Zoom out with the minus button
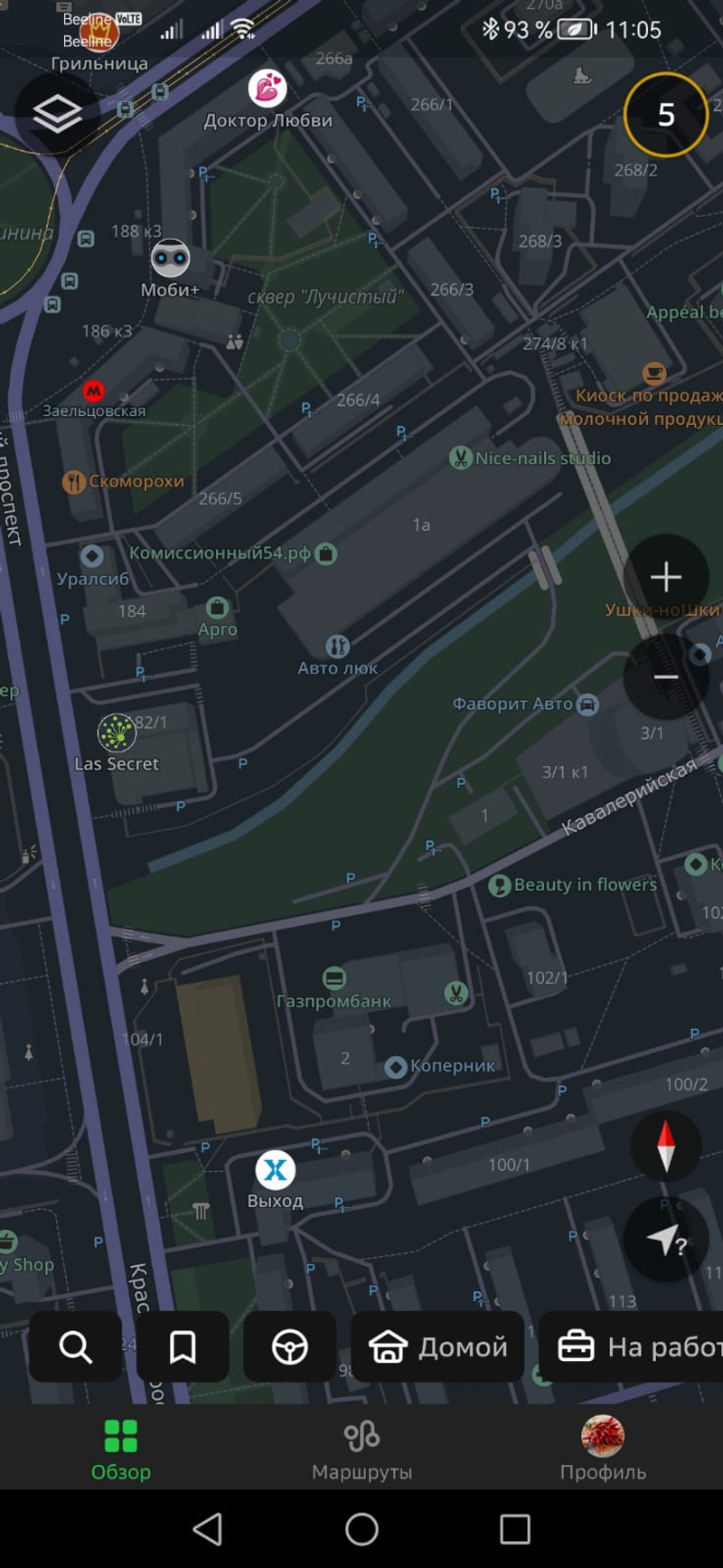 pos(666,676)
